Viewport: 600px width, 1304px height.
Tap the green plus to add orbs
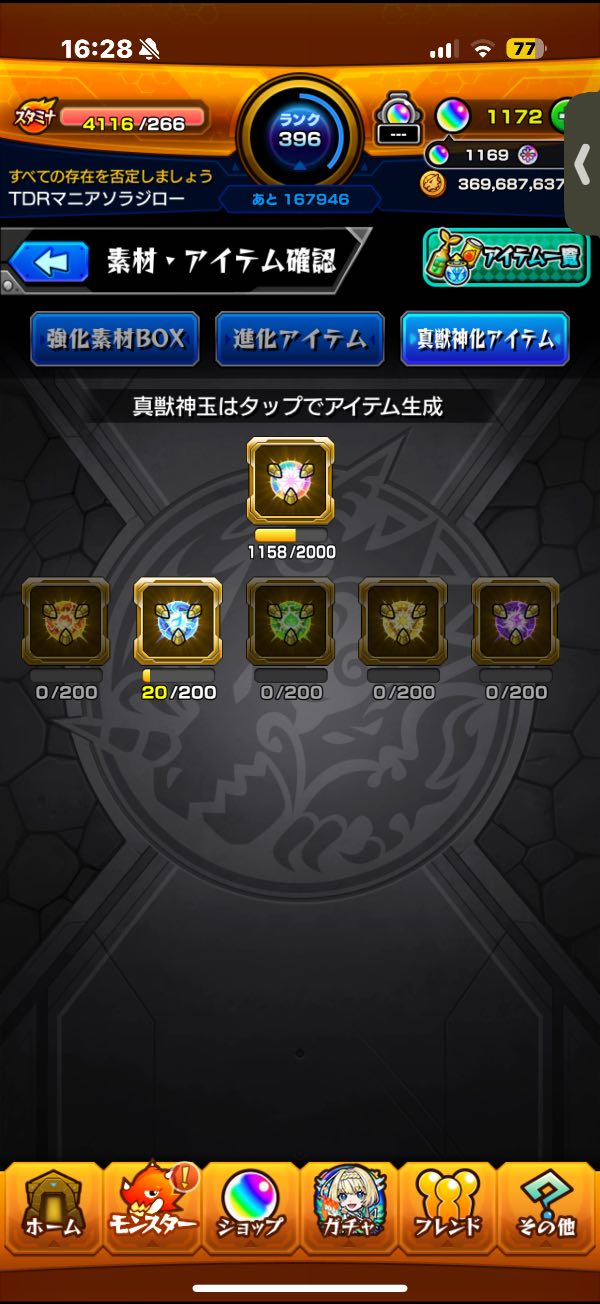pyautogui.click(x=564, y=116)
